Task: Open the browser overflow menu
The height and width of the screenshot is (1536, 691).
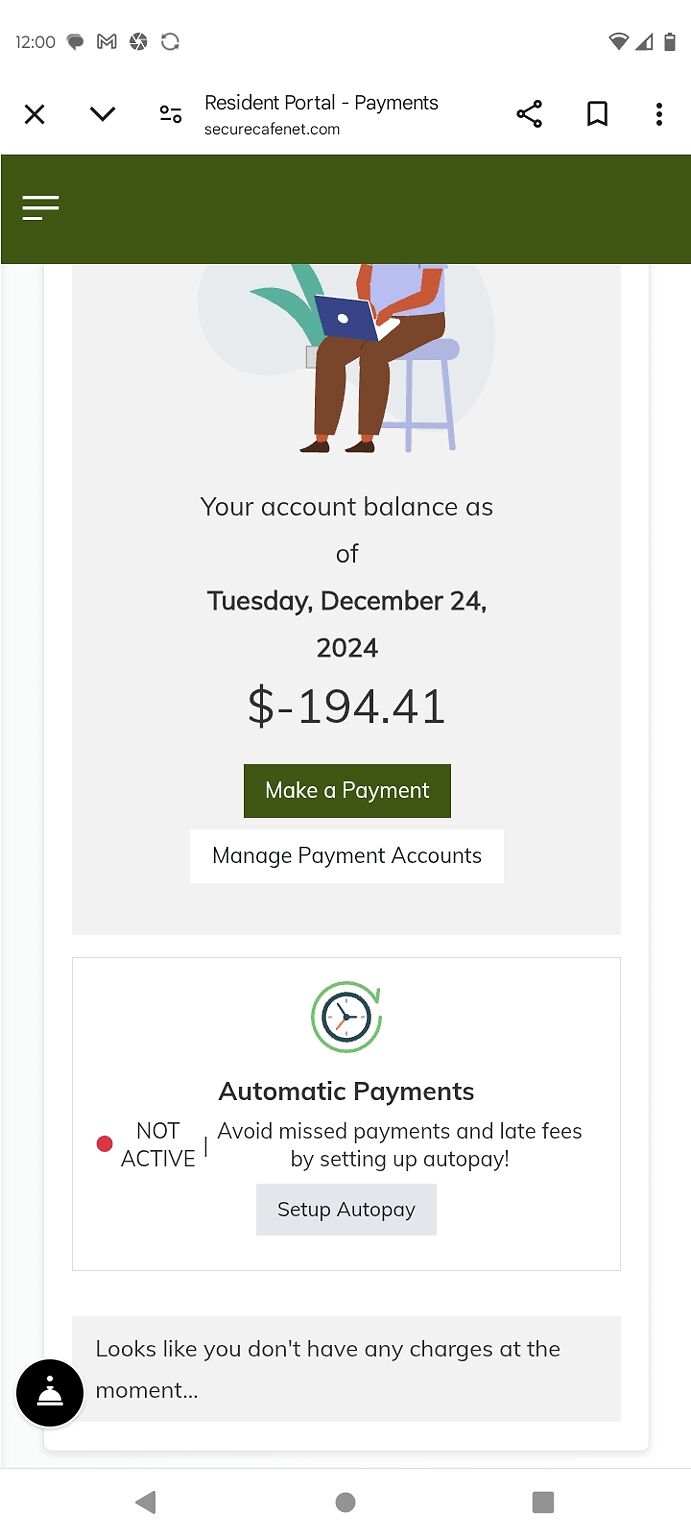Action: click(659, 115)
